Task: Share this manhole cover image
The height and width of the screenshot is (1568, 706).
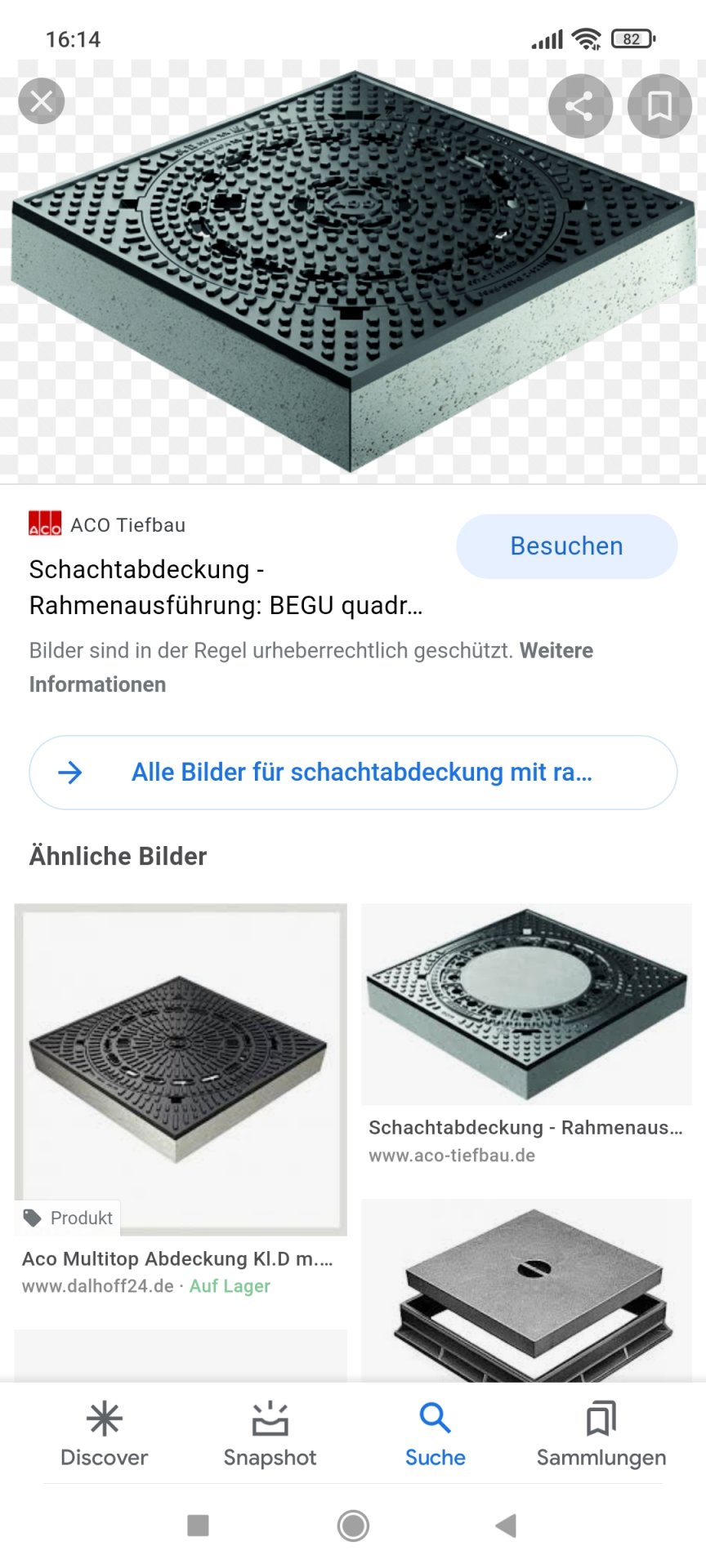Action: [x=580, y=106]
